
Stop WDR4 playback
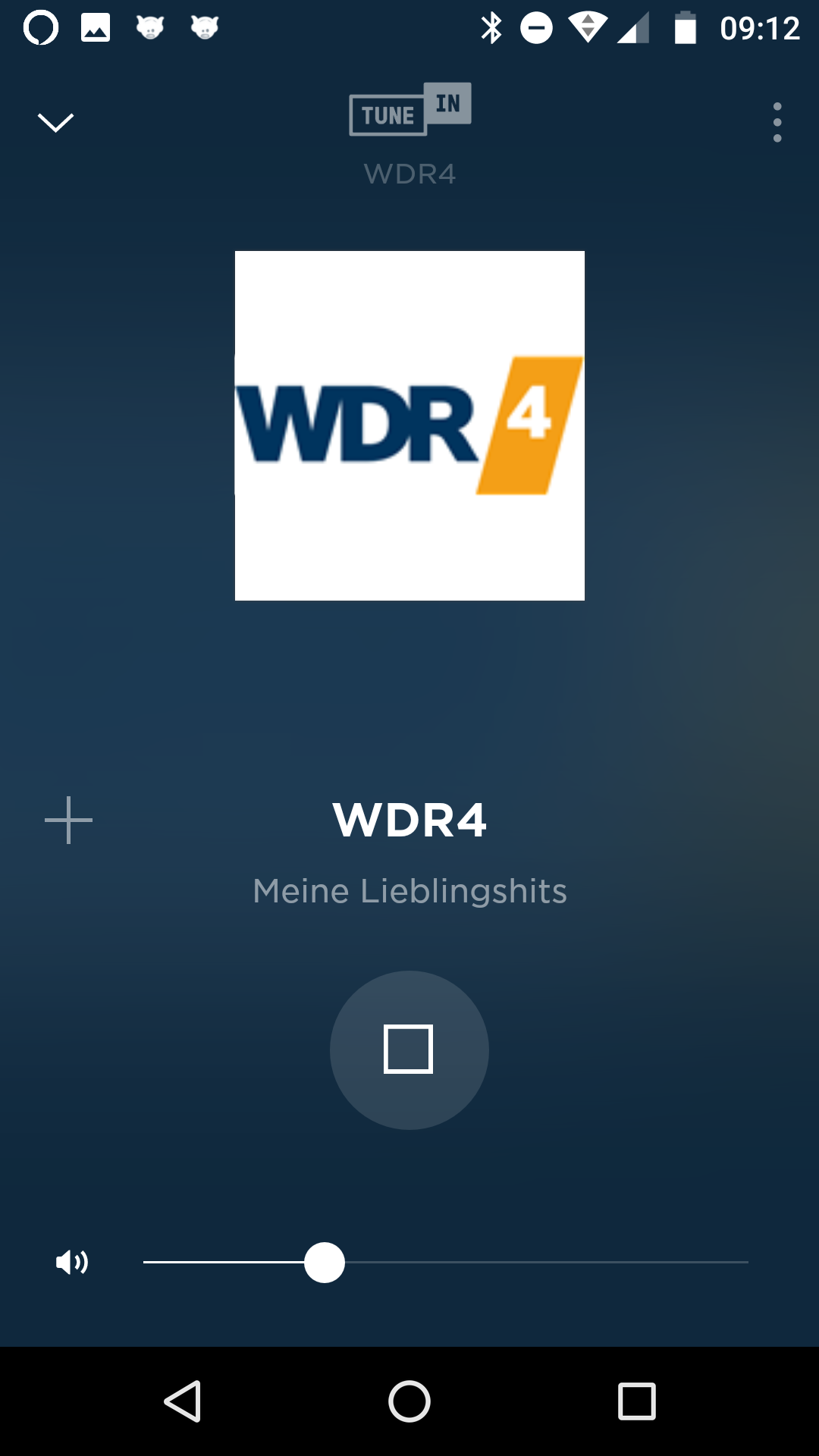tap(409, 1050)
